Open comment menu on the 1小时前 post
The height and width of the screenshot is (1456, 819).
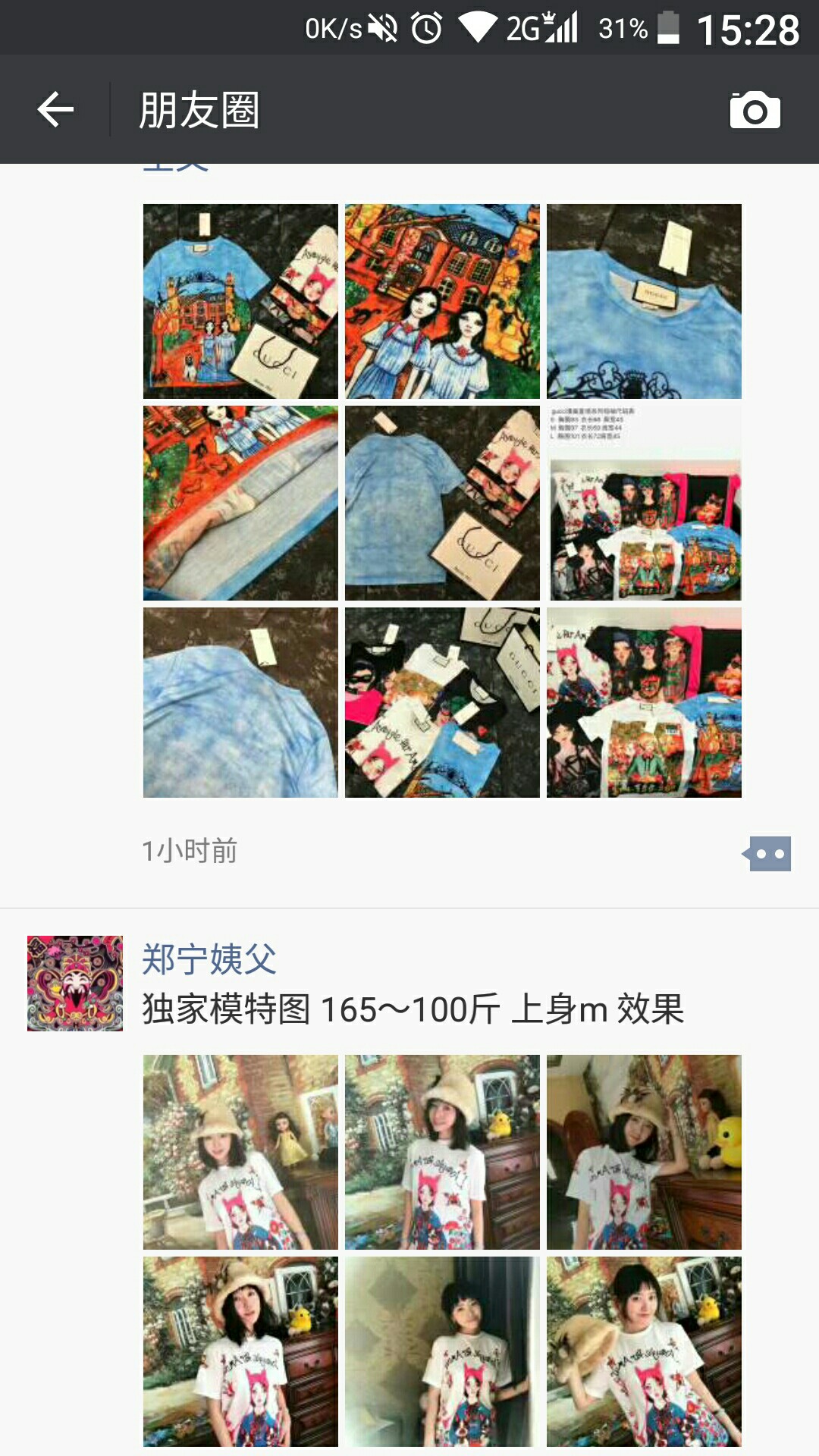(x=767, y=854)
